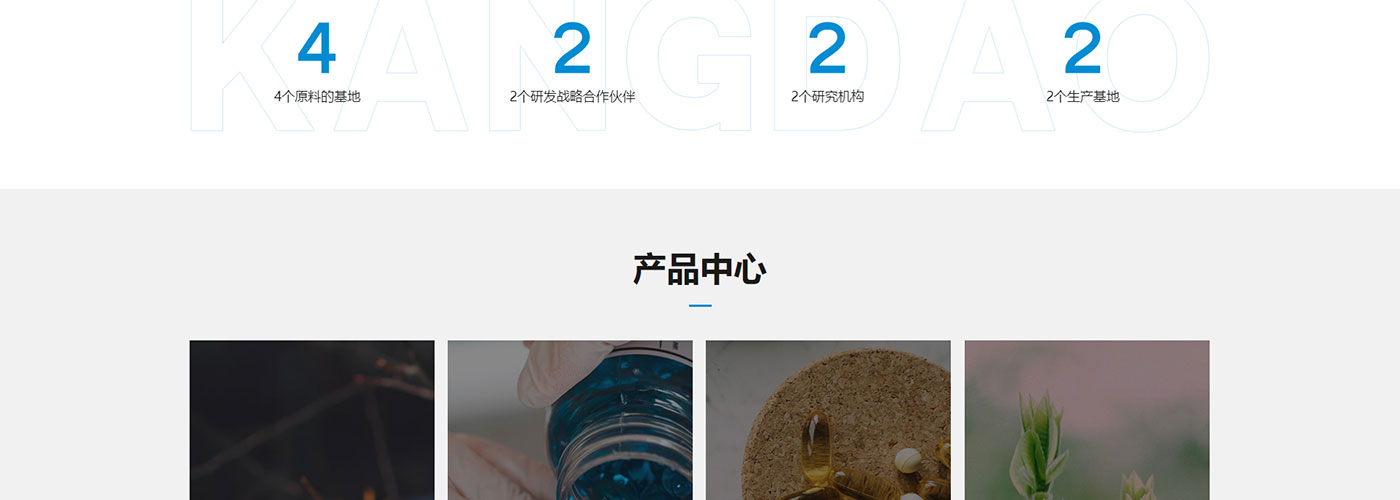Open the capsules on cork product card
Screen dimensions: 1400x500
tap(828, 420)
